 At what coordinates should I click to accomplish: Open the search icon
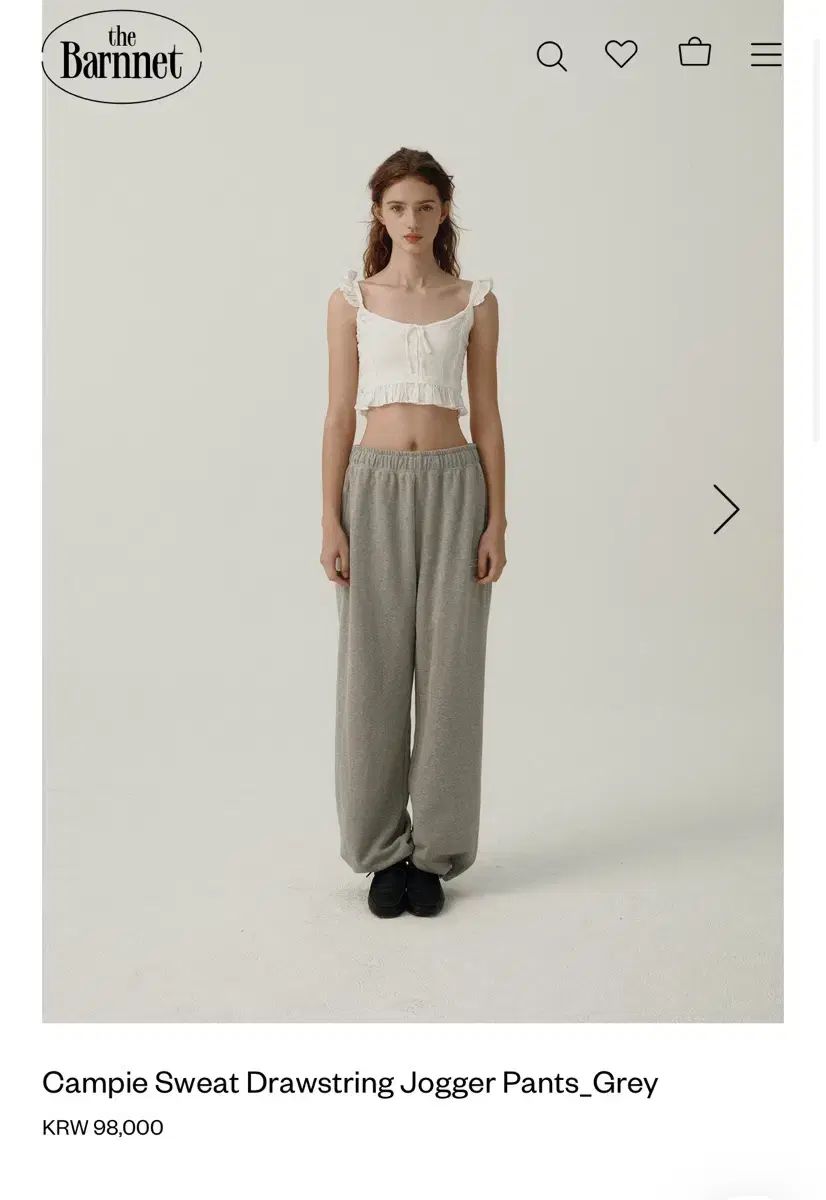tap(551, 56)
